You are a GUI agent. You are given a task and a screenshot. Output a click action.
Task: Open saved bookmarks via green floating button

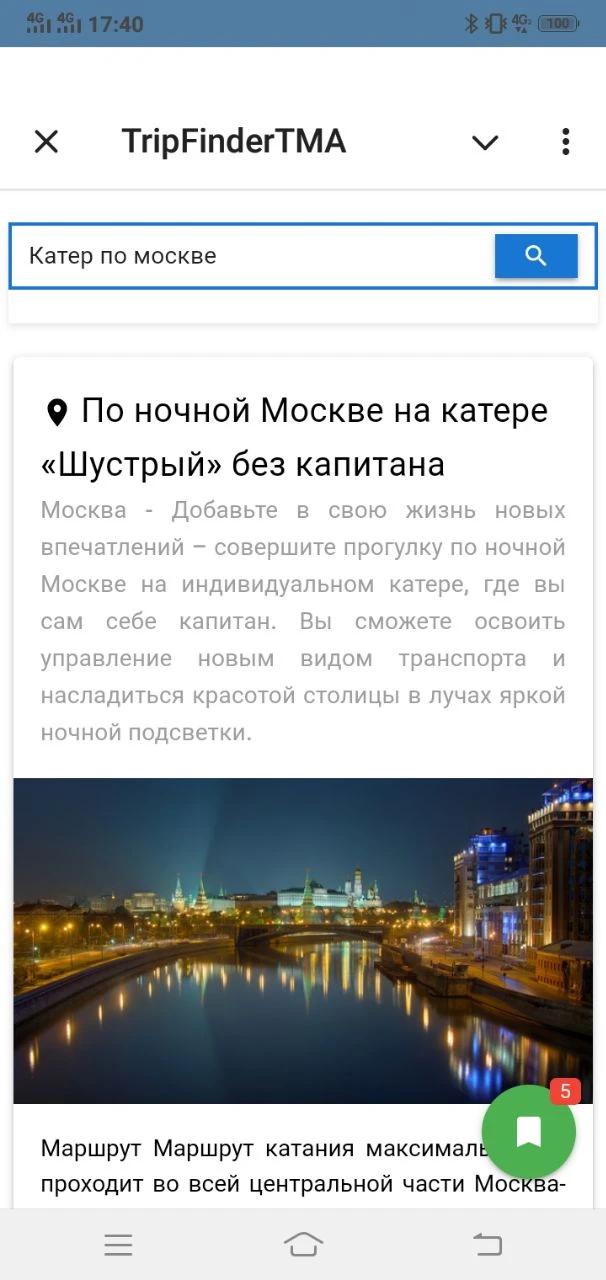coord(528,1132)
